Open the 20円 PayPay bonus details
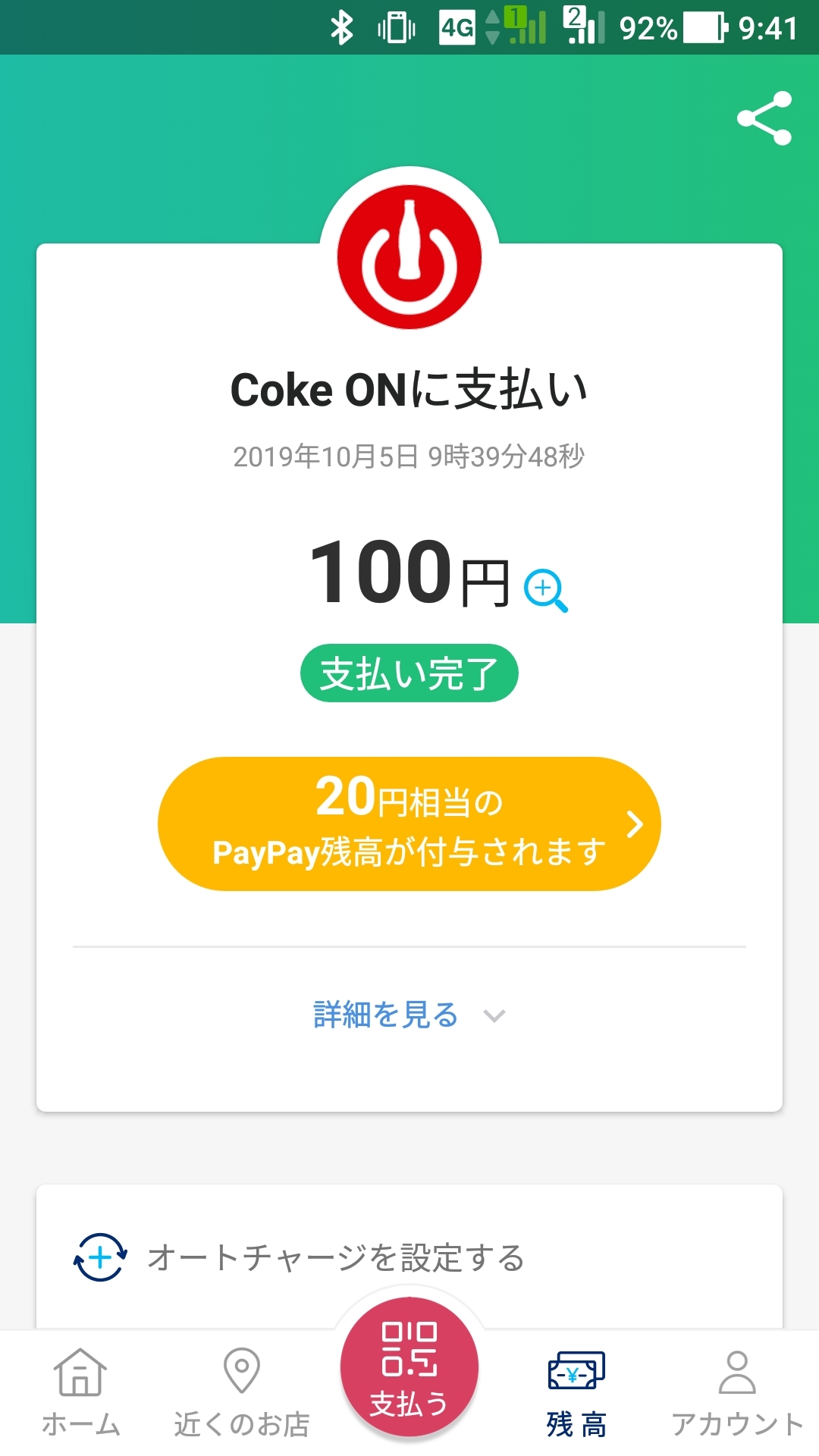 tap(409, 824)
